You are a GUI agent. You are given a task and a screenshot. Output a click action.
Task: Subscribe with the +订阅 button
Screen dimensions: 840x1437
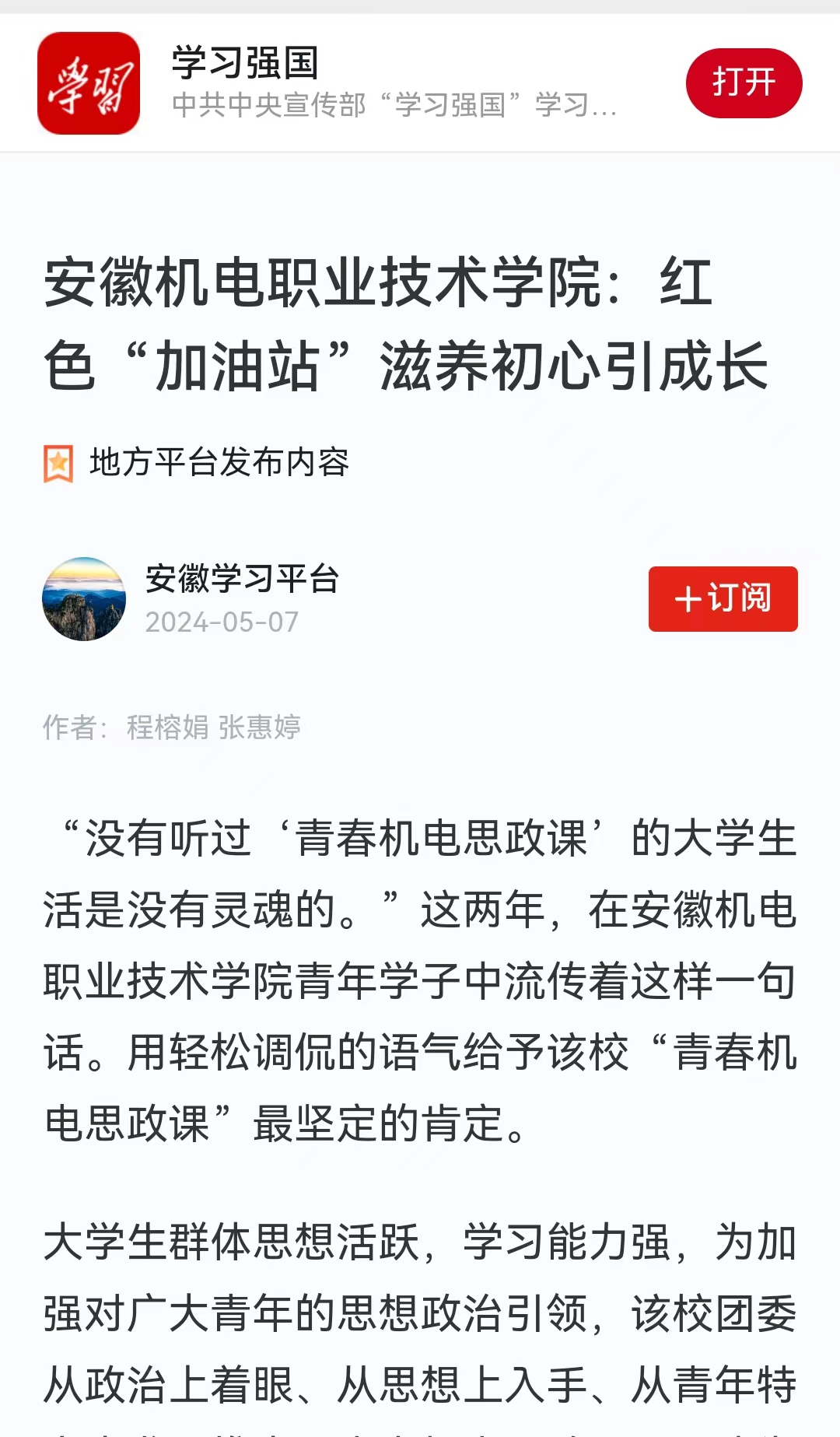(x=723, y=598)
